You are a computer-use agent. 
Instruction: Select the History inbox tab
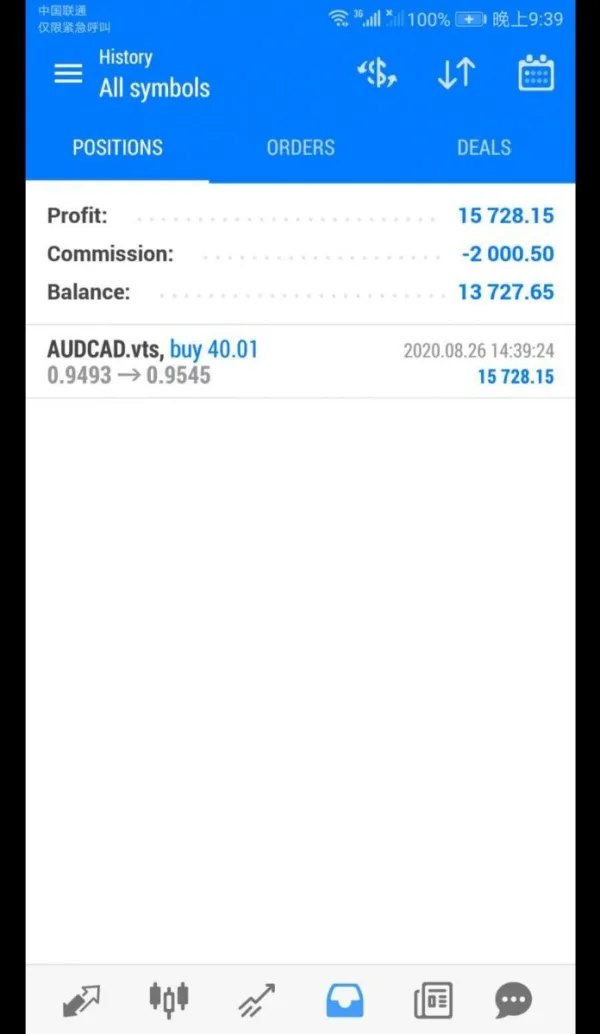click(345, 999)
